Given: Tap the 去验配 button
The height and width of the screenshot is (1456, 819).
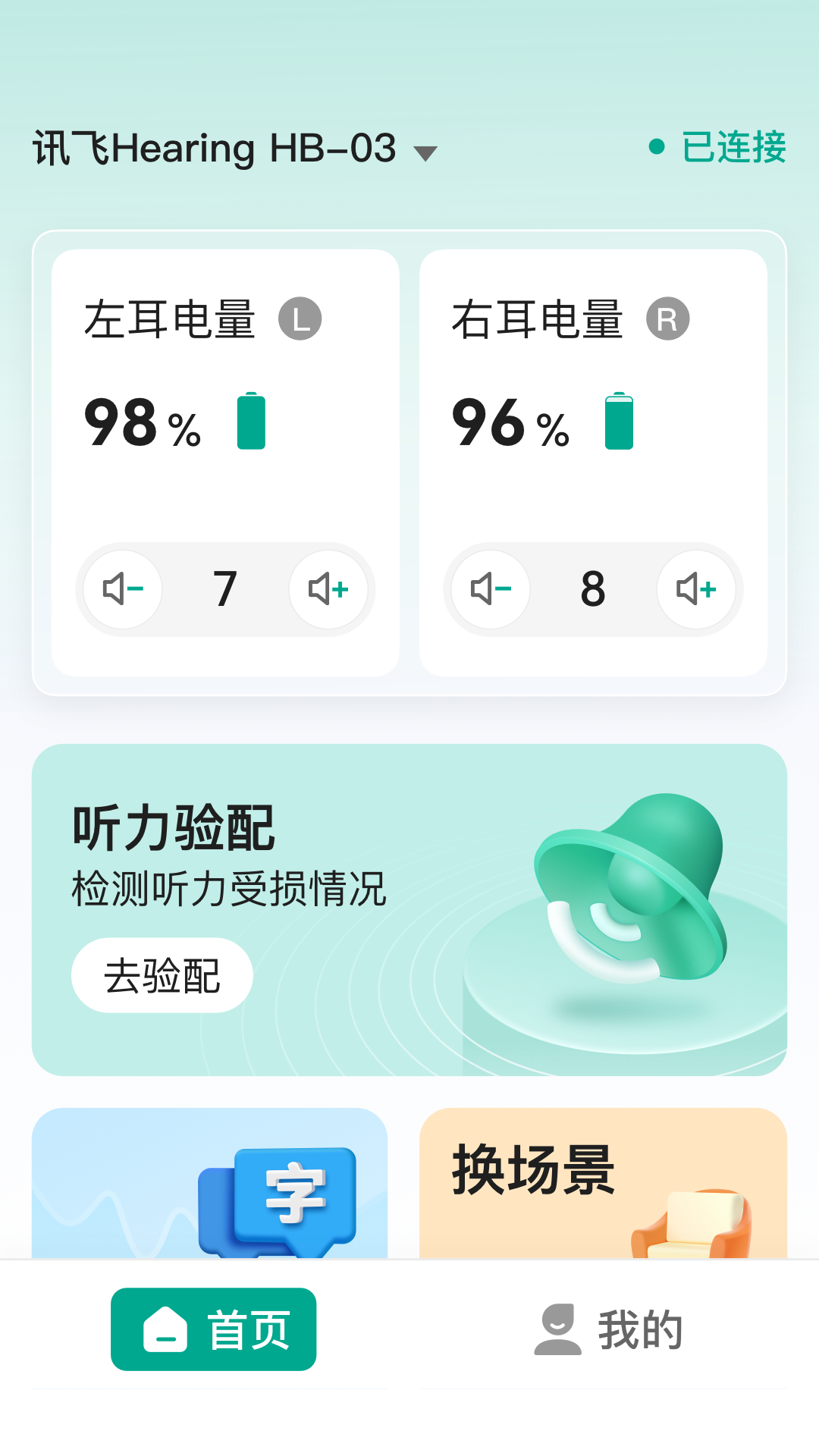Looking at the screenshot, I should (161, 976).
